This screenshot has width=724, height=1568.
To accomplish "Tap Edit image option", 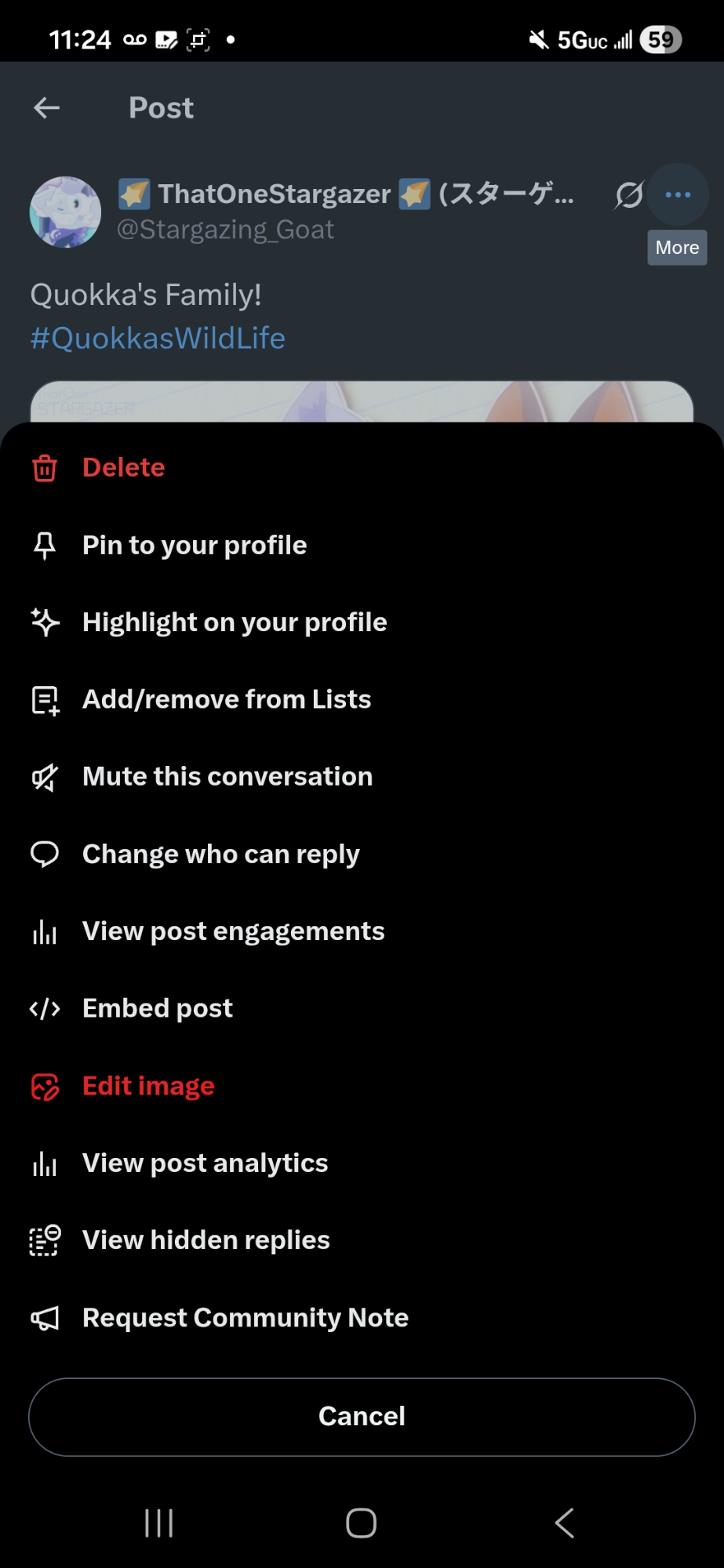I will pos(147,1086).
